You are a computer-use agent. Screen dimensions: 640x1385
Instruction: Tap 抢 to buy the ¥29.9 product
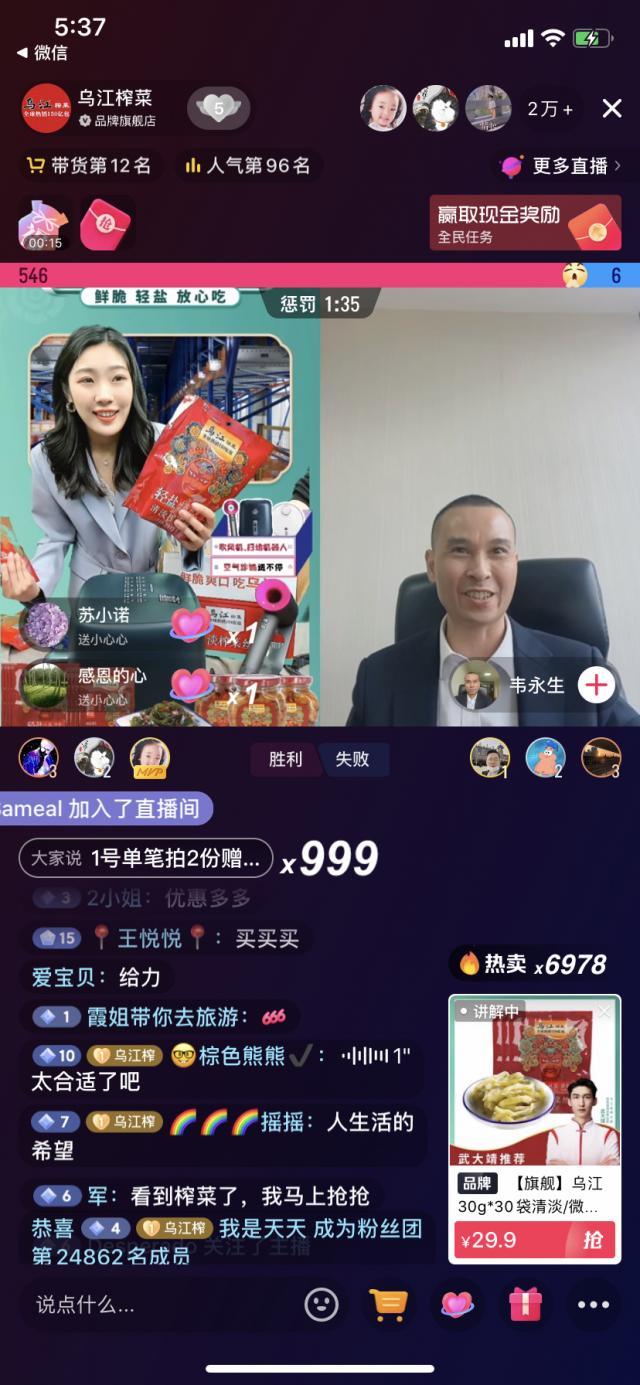pos(592,1240)
